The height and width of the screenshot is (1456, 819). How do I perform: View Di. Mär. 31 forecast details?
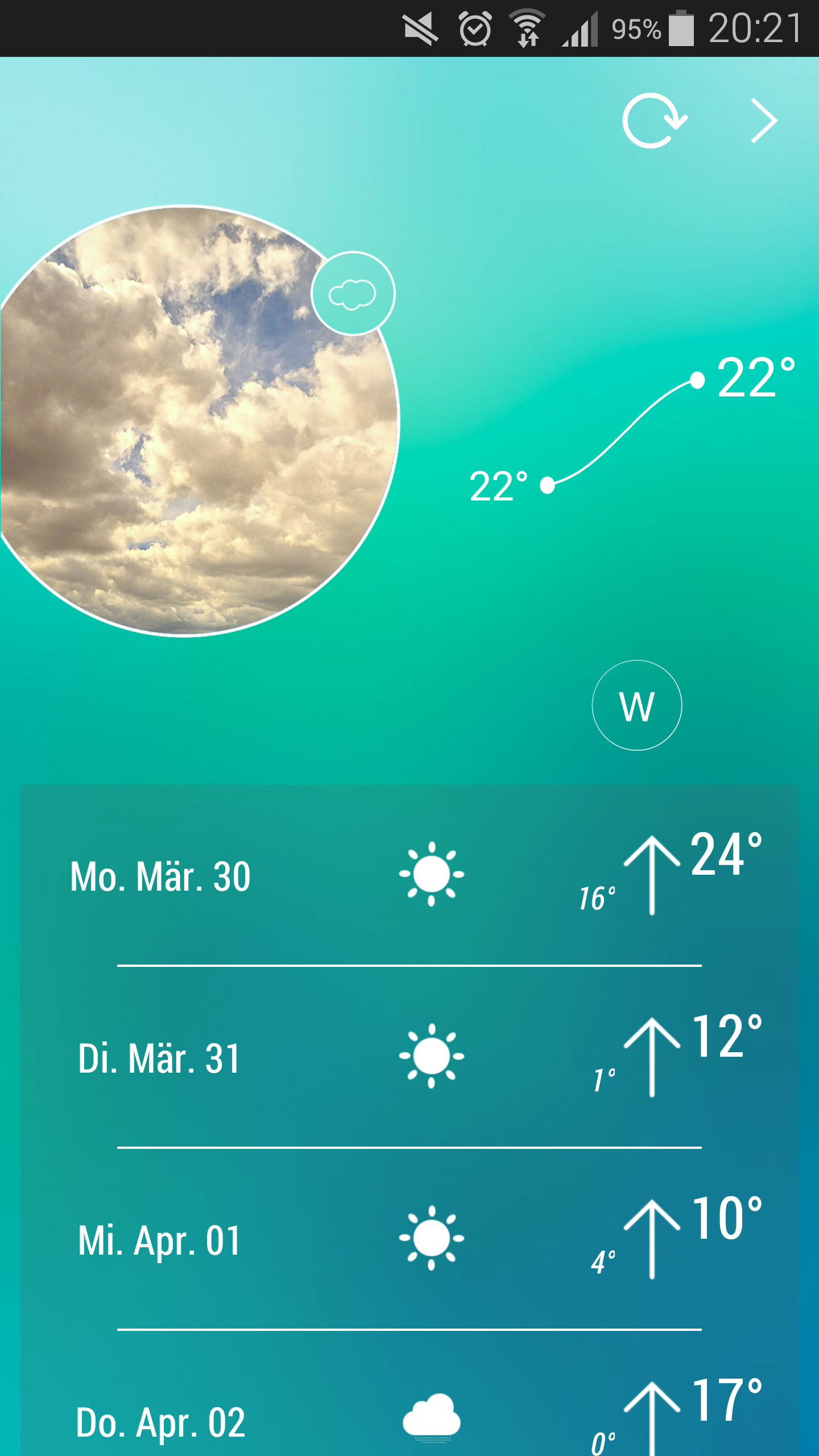(x=409, y=1058)
